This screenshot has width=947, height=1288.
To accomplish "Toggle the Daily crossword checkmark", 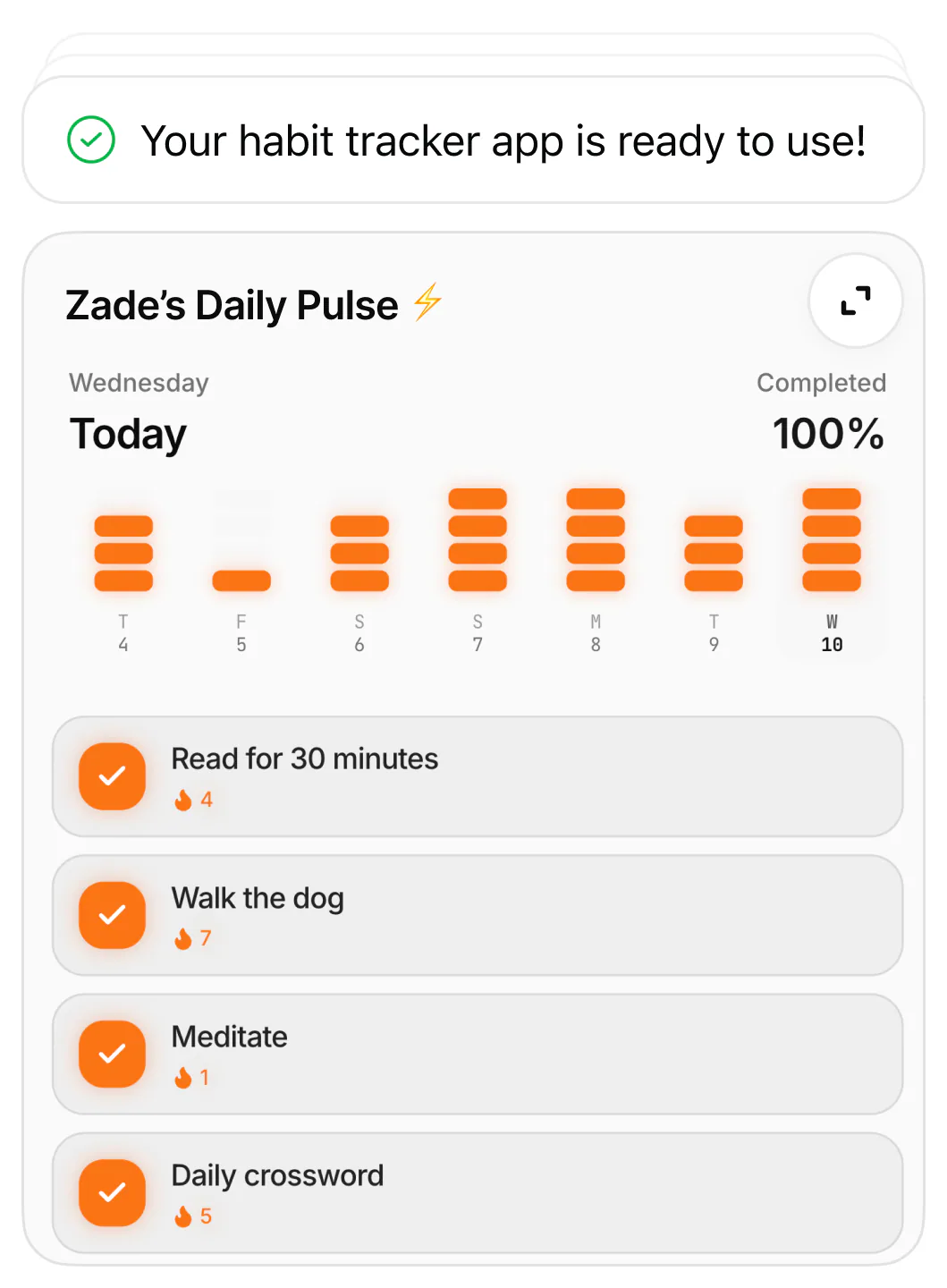I will (112, 1192).
